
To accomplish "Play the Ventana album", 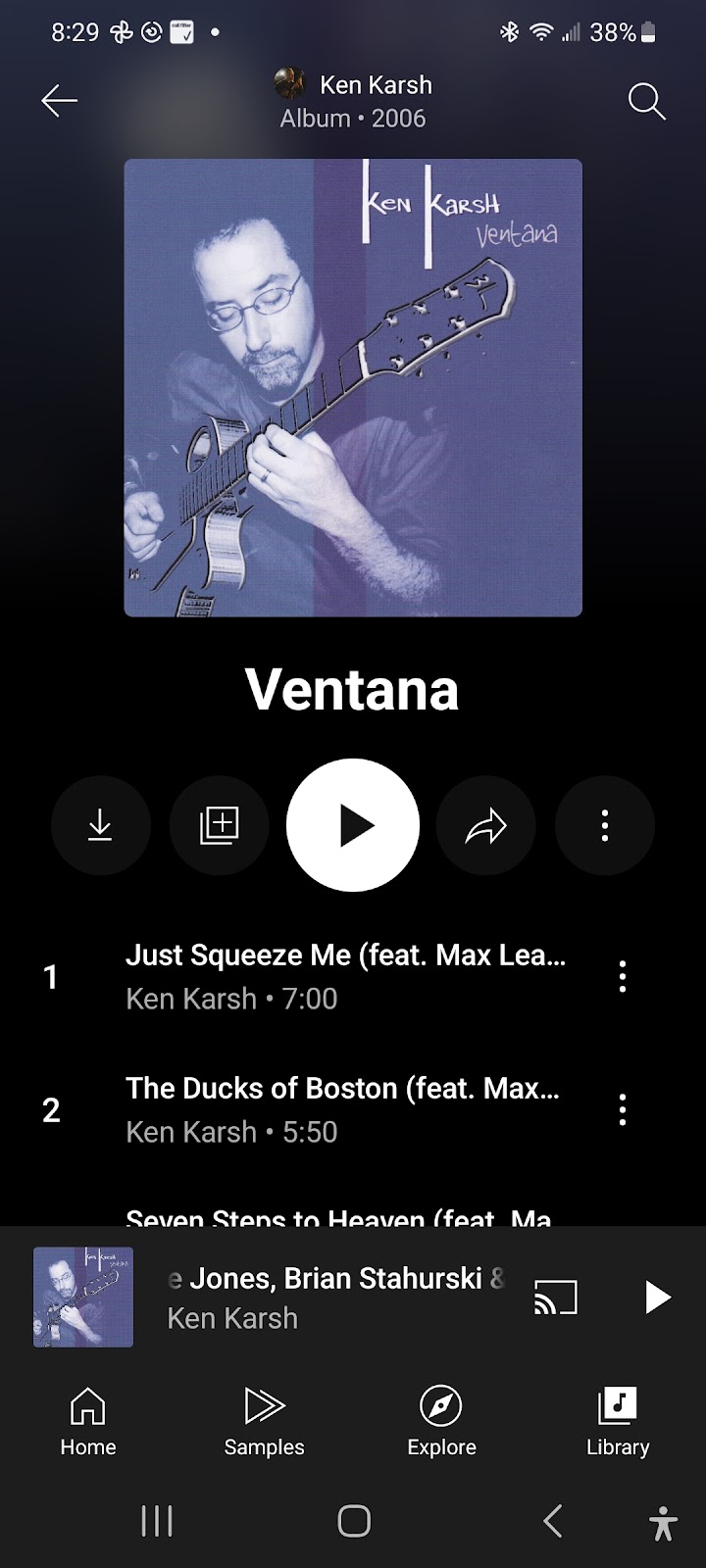I will (x=353, y=825).
